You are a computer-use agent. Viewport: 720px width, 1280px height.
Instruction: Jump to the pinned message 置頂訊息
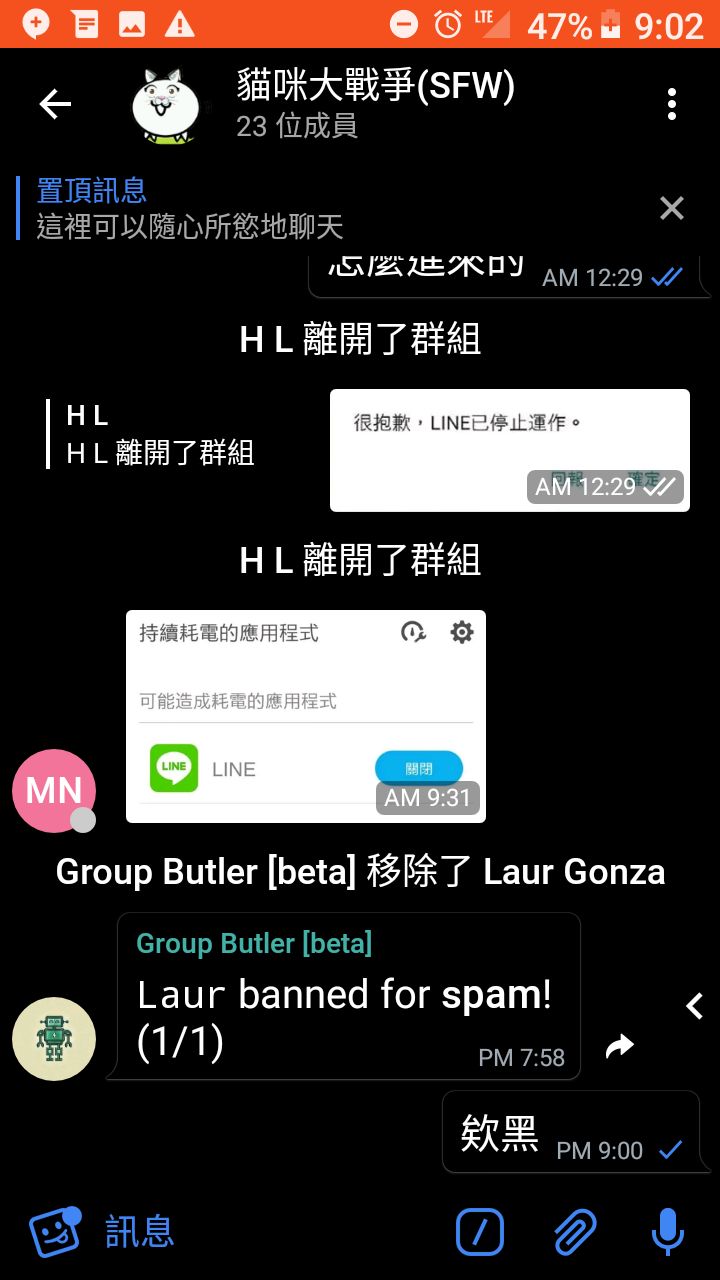[190, 208]
